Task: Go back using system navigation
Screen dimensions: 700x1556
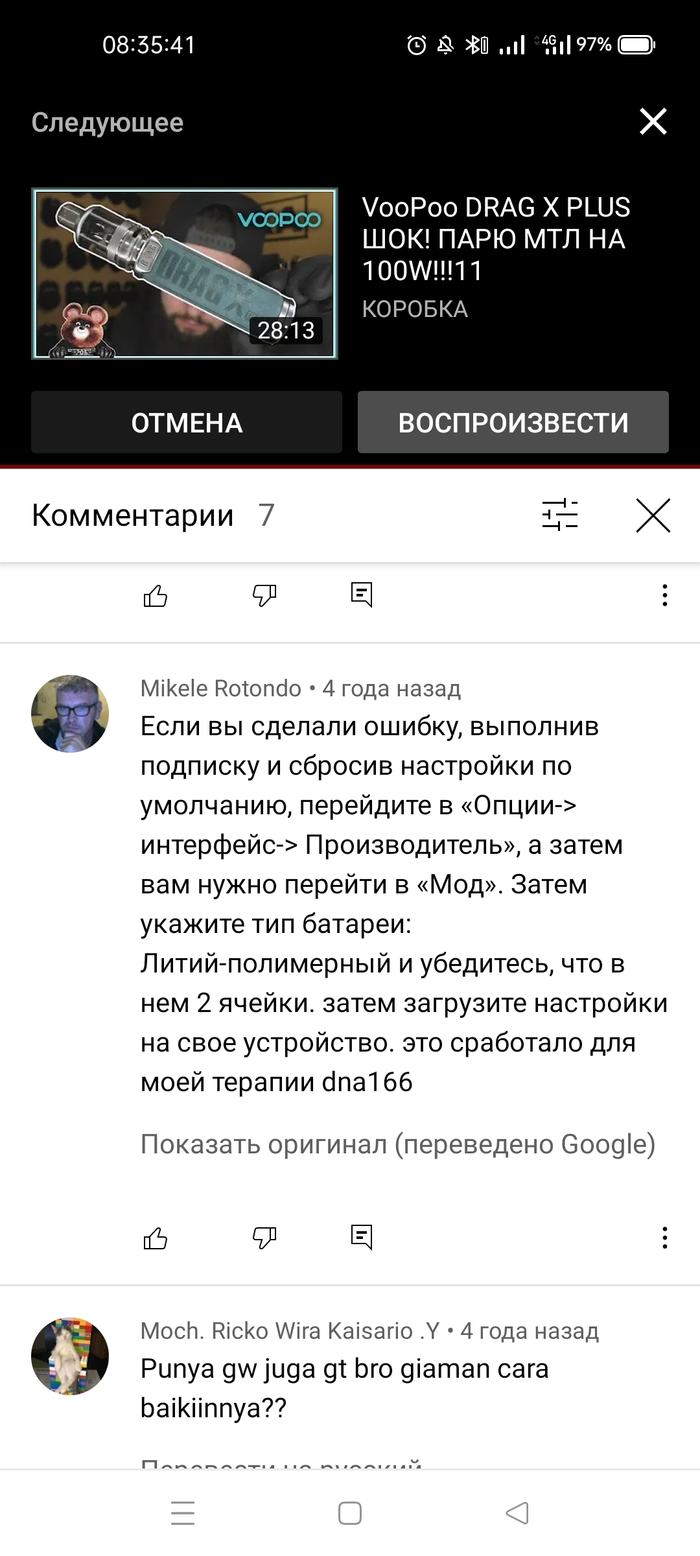Action: pos(517,1513)
